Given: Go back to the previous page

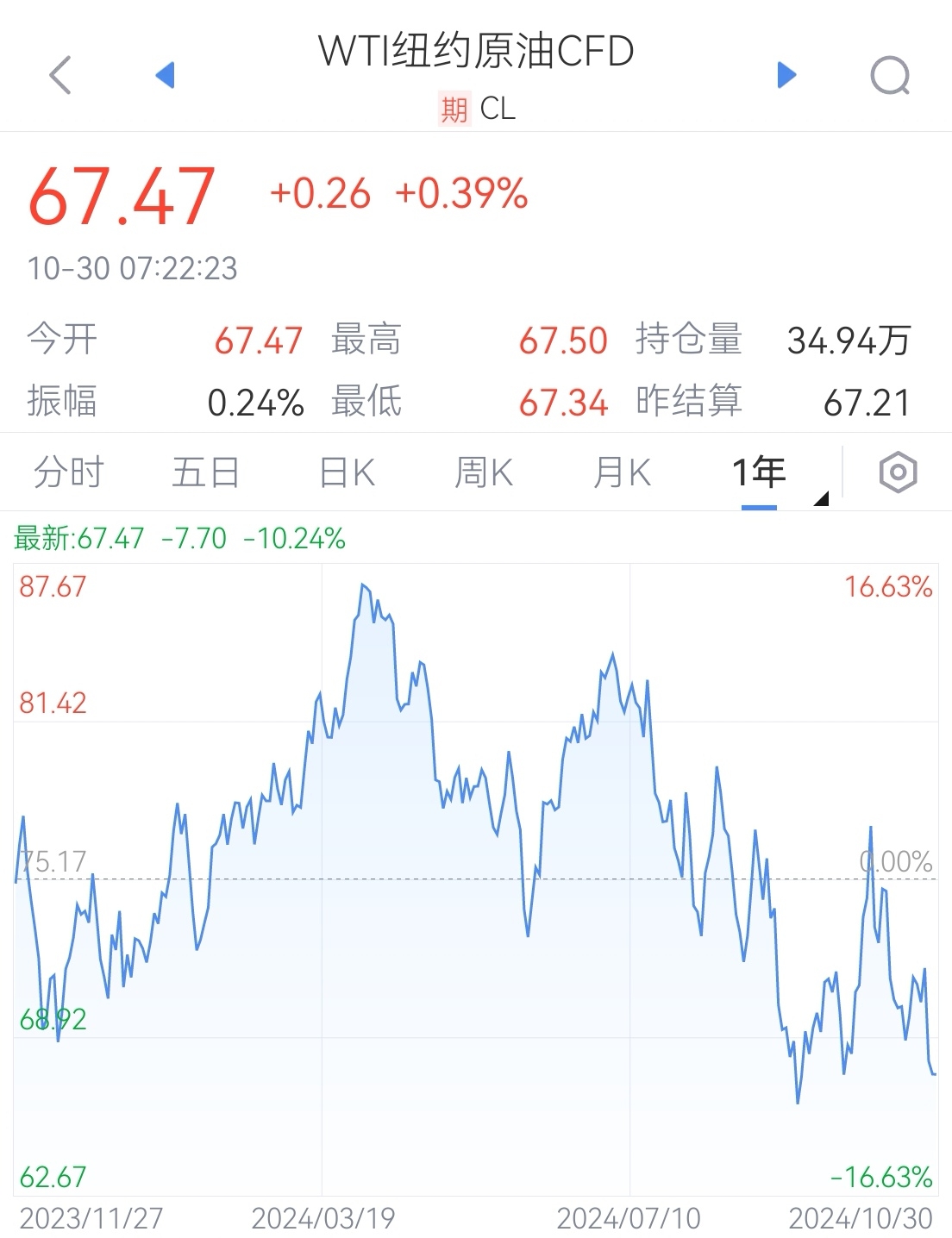Looking at the screenshot, I should (60, 75).
